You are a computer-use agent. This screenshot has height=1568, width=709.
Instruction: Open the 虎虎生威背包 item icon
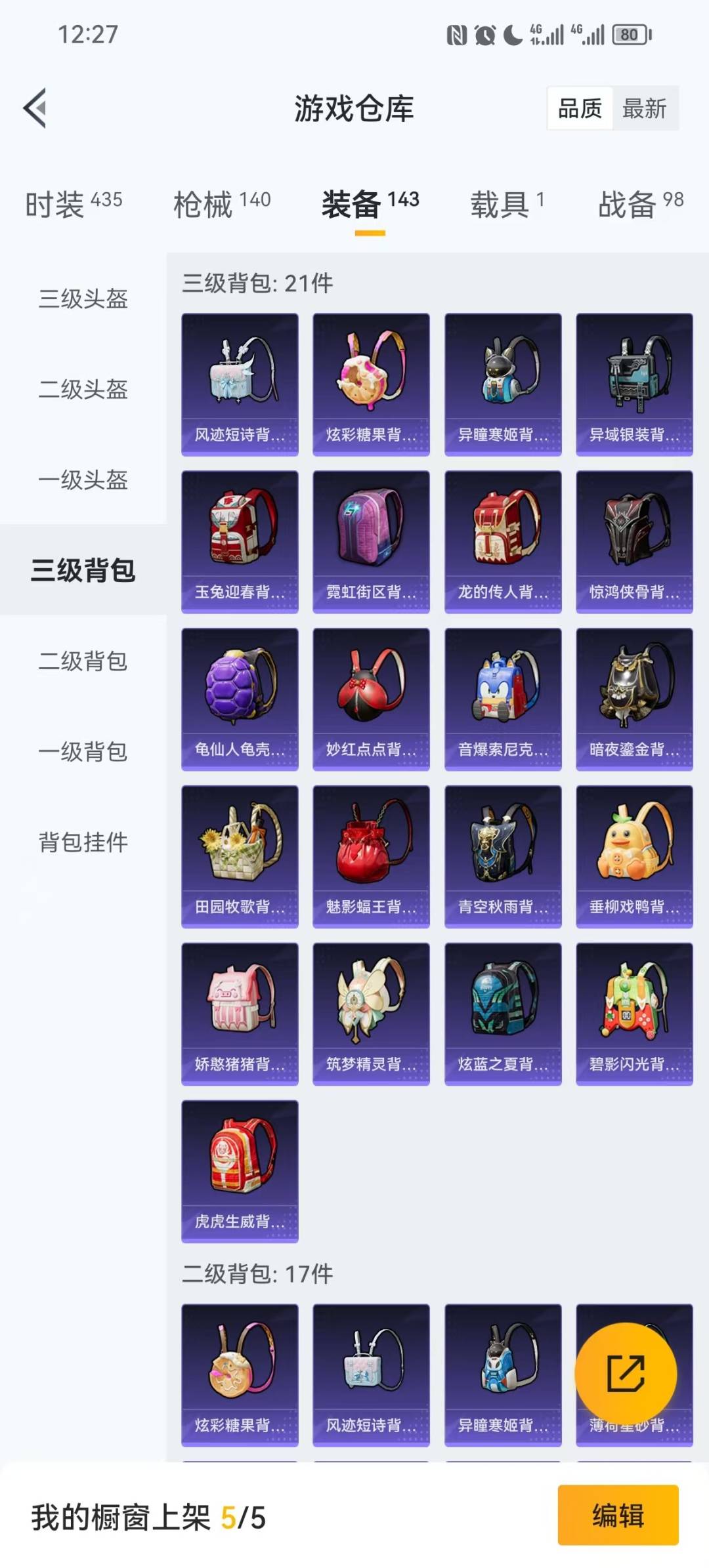240,1171
